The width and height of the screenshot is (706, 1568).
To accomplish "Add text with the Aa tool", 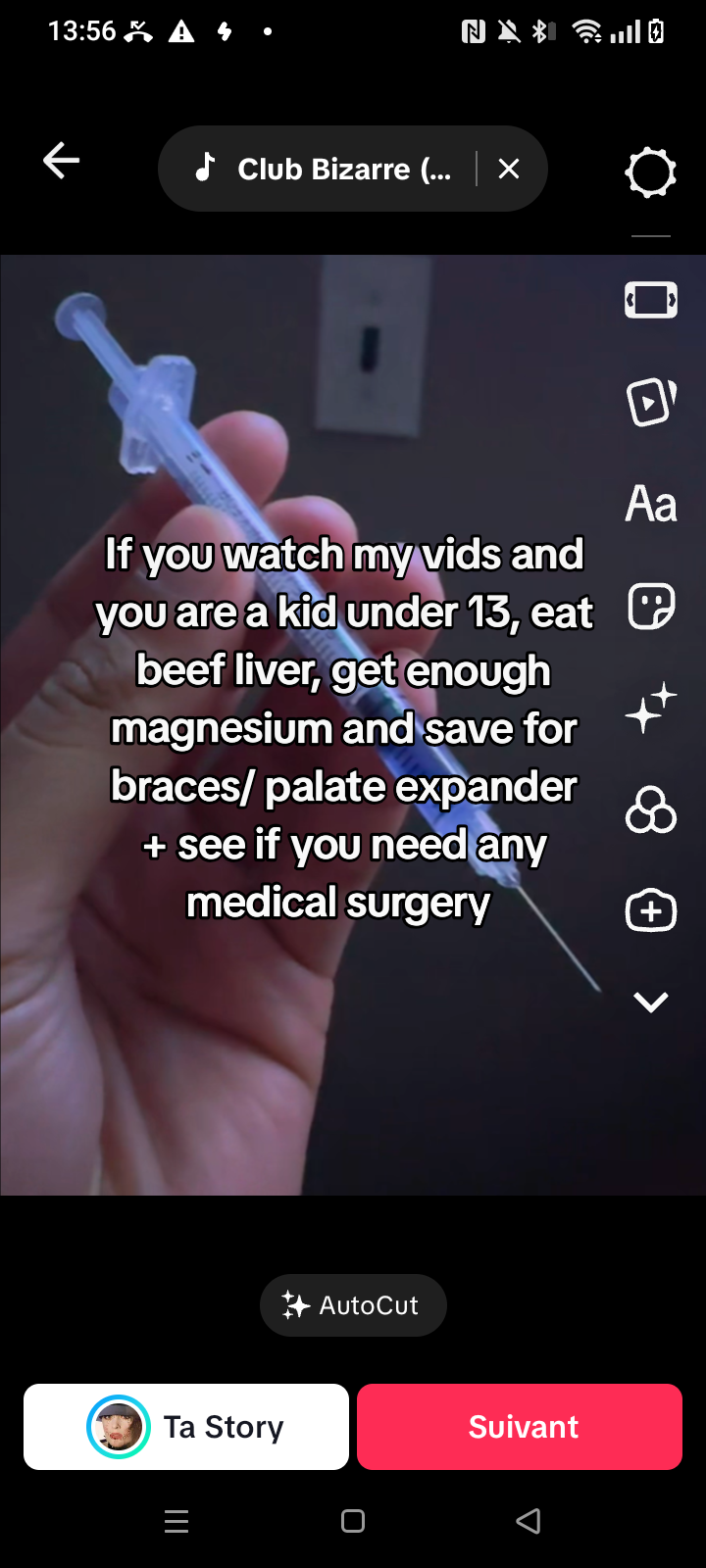I will (650, 504).
